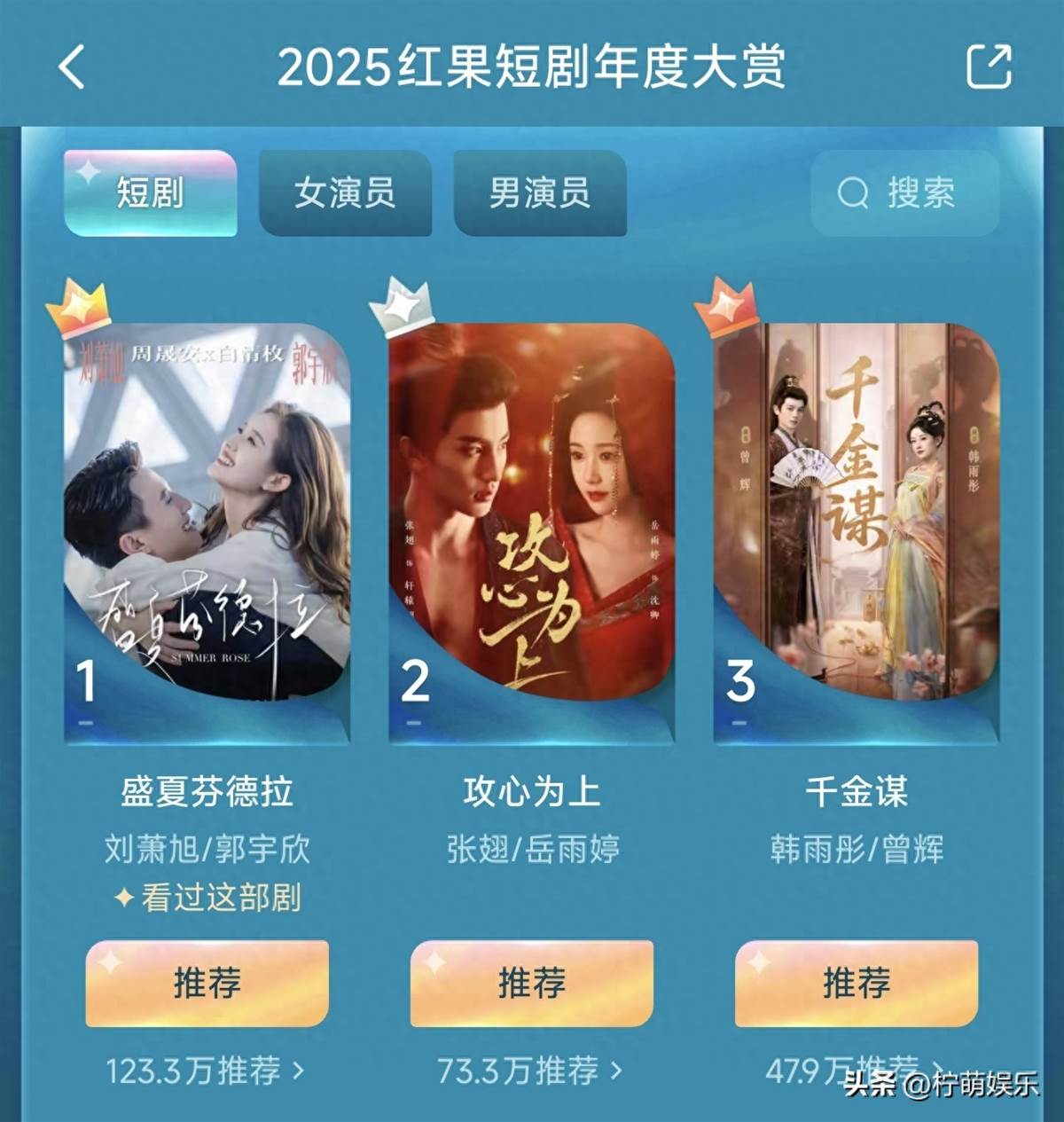Screen dimensions: 1064x1122
Task: View the 123.3万推荐 list
Action: [205, 1071]
